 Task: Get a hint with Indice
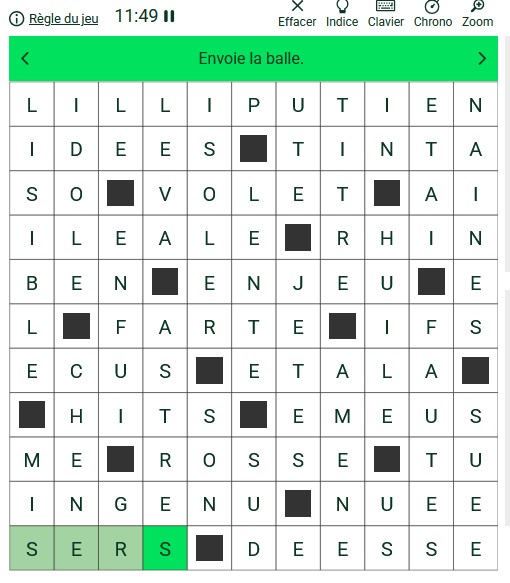342,14
